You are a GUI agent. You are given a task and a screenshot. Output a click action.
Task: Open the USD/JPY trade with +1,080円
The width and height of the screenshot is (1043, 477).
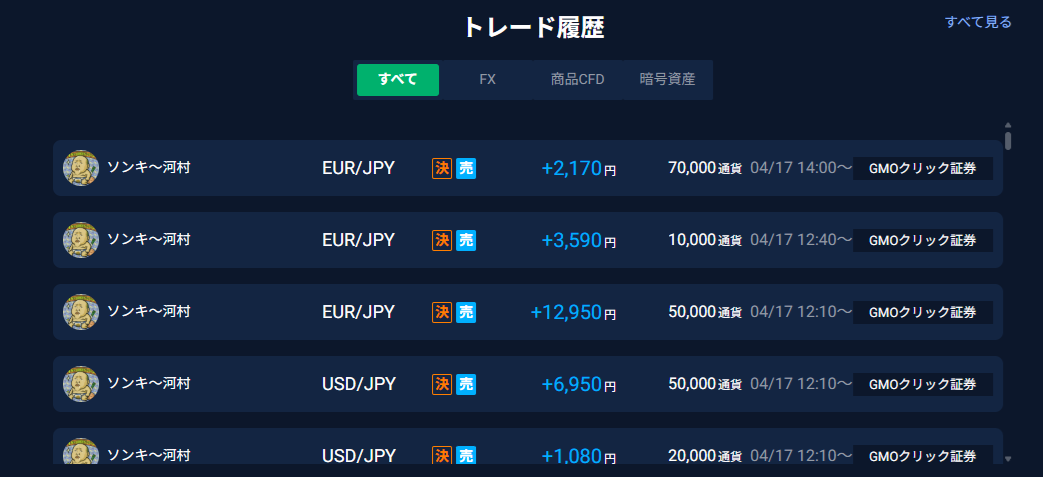tap(527, 446)
